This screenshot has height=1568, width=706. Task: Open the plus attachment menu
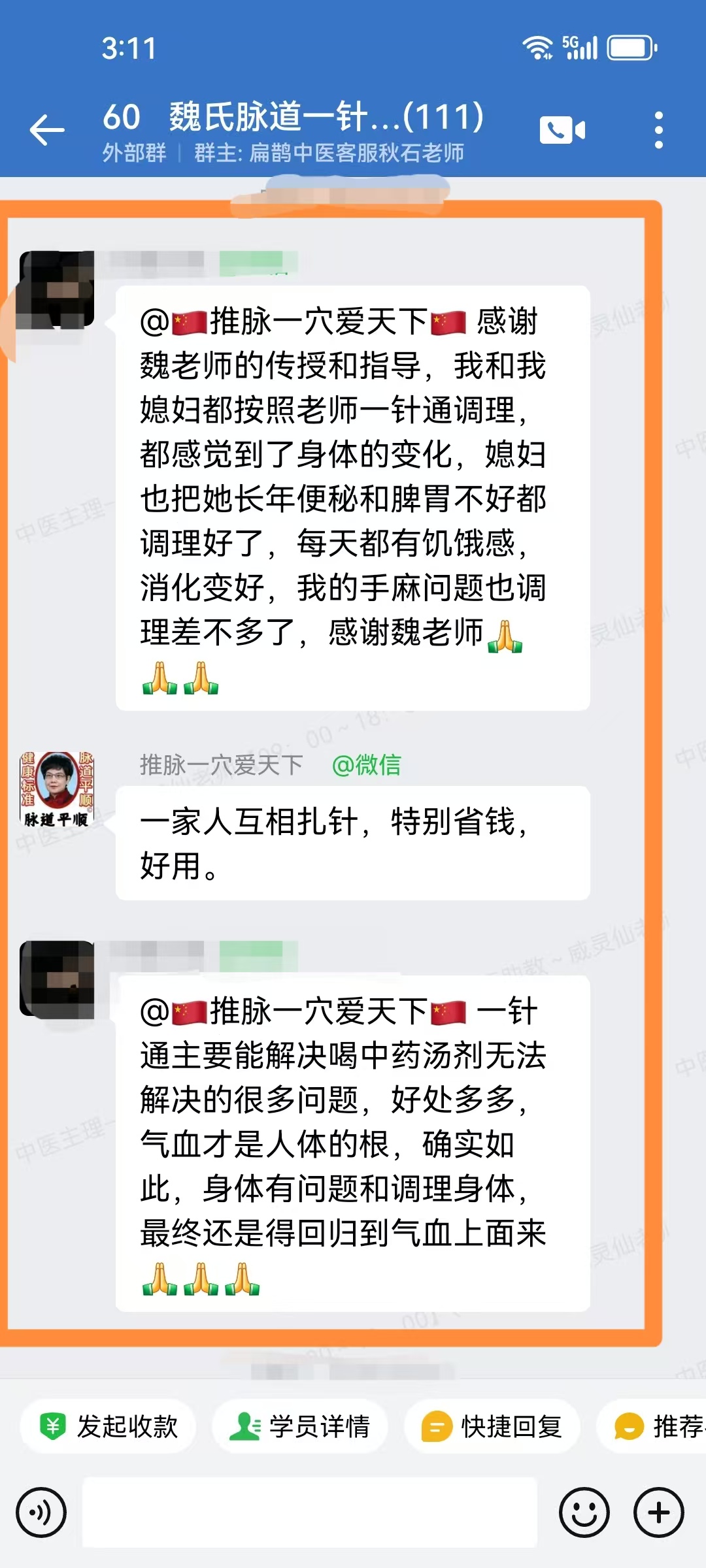point(658,1512)
